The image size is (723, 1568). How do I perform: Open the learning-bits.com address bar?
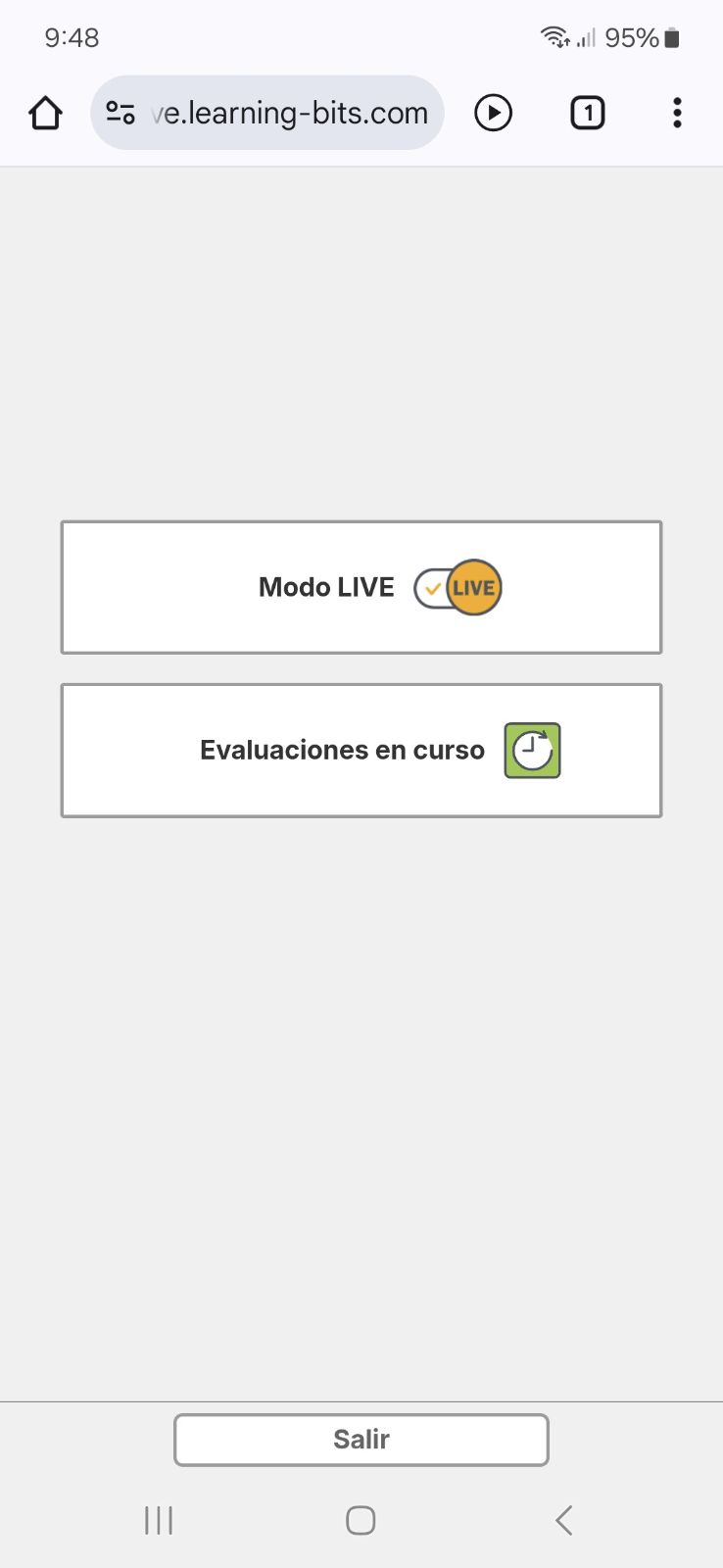[x=290, y=114]
